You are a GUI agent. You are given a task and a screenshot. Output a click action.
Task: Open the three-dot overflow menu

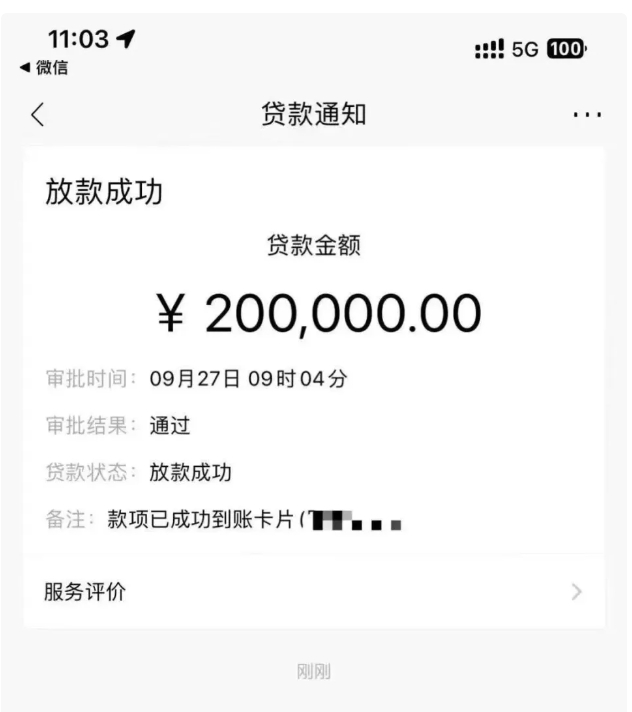587,116
